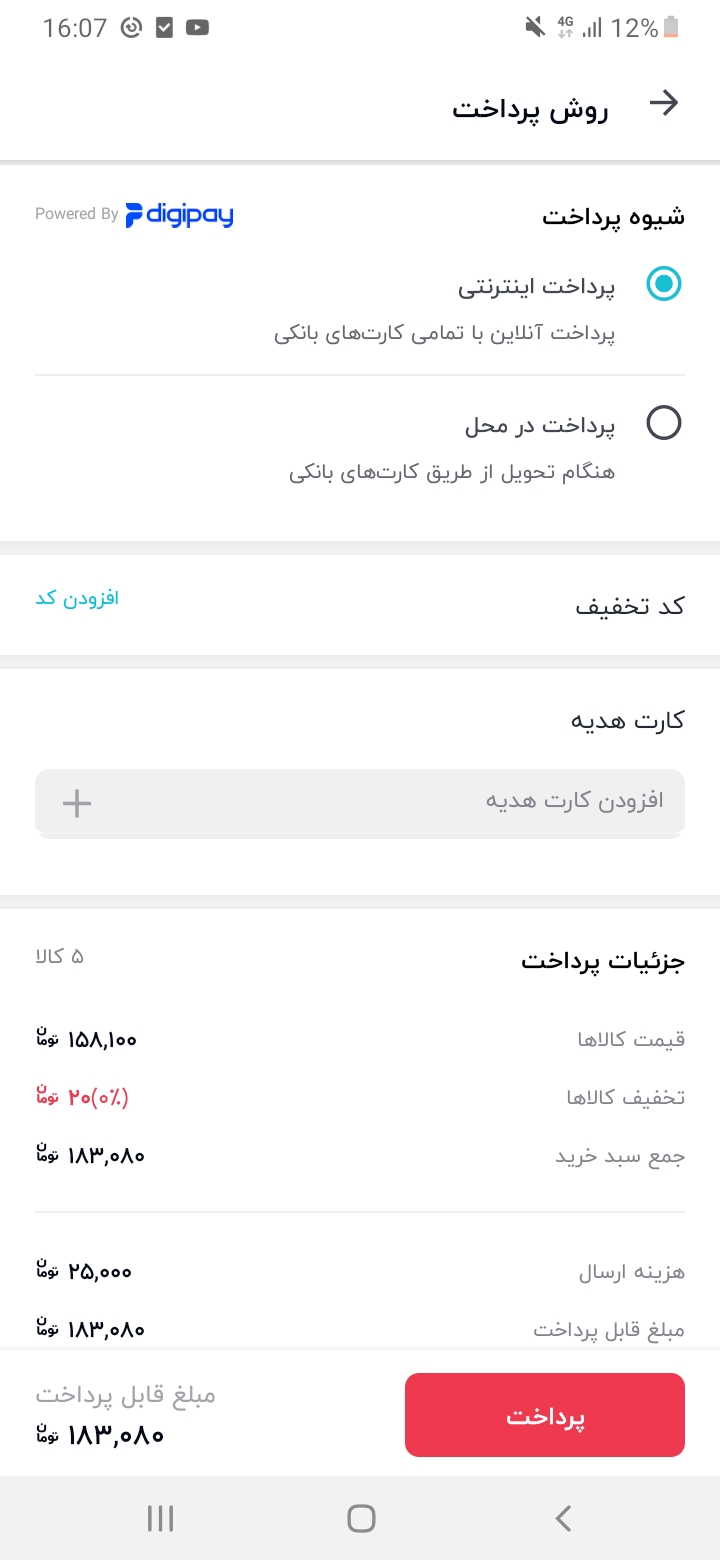Tap افزودن کد to add discount code
Viewport: 720px width, 1560px height.
click(77, 598)
